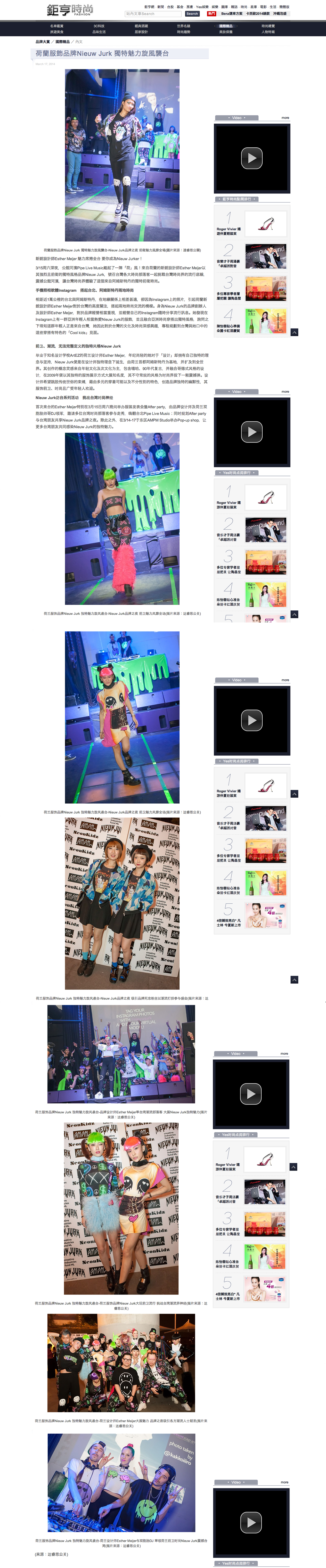Open 名車鑑賞 in the navigation menu
This screenshot has width=326, height=1568.
pos(57,26)
